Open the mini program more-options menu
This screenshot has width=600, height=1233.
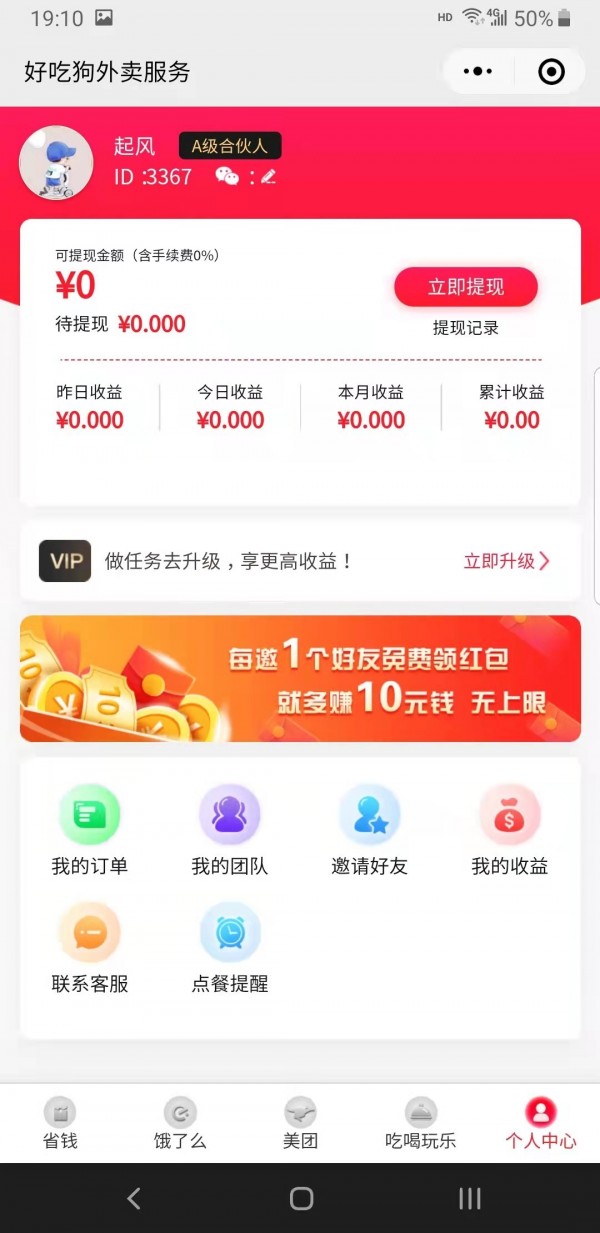point(479,71)
